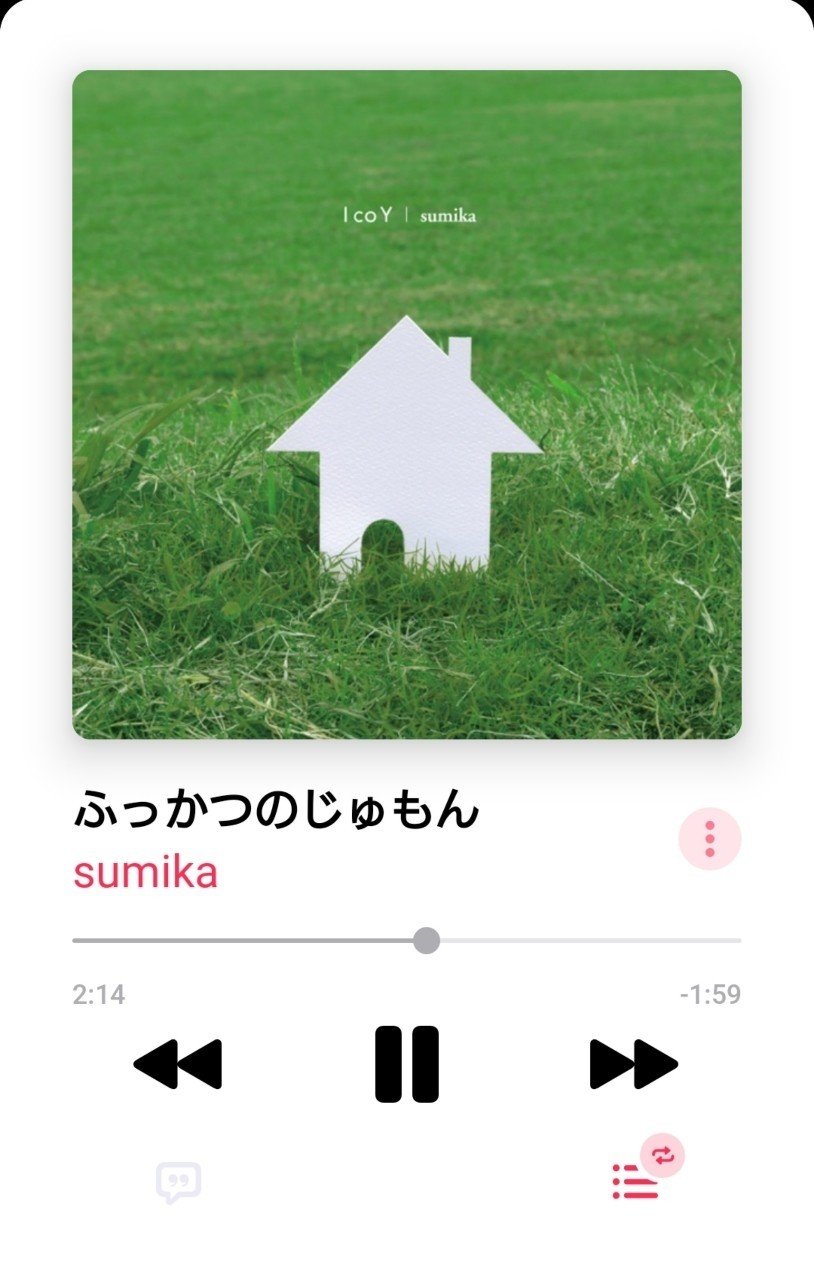
Task: Skip to the next track
Action: tap(633, 1064)
